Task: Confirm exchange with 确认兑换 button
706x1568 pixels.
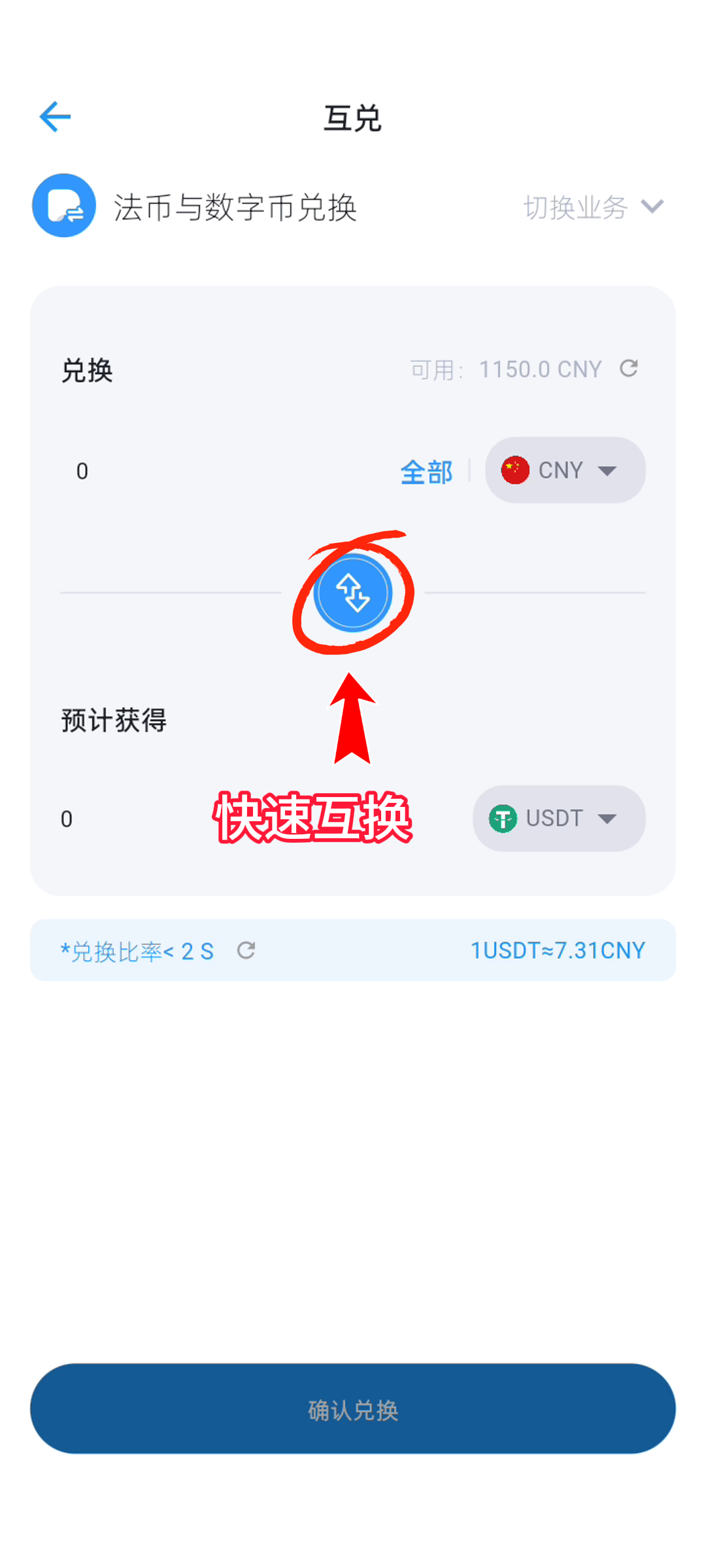Action: [x=353, y=1409]
